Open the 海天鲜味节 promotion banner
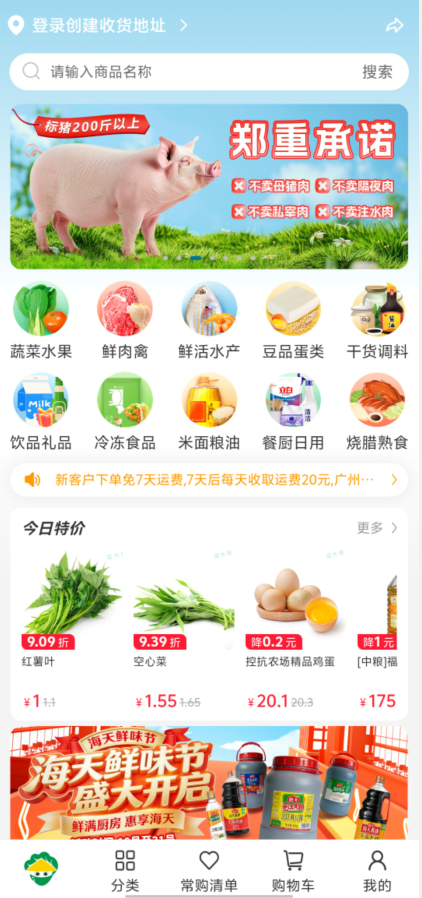Screen dimensions: 422x898 [209, 783]
